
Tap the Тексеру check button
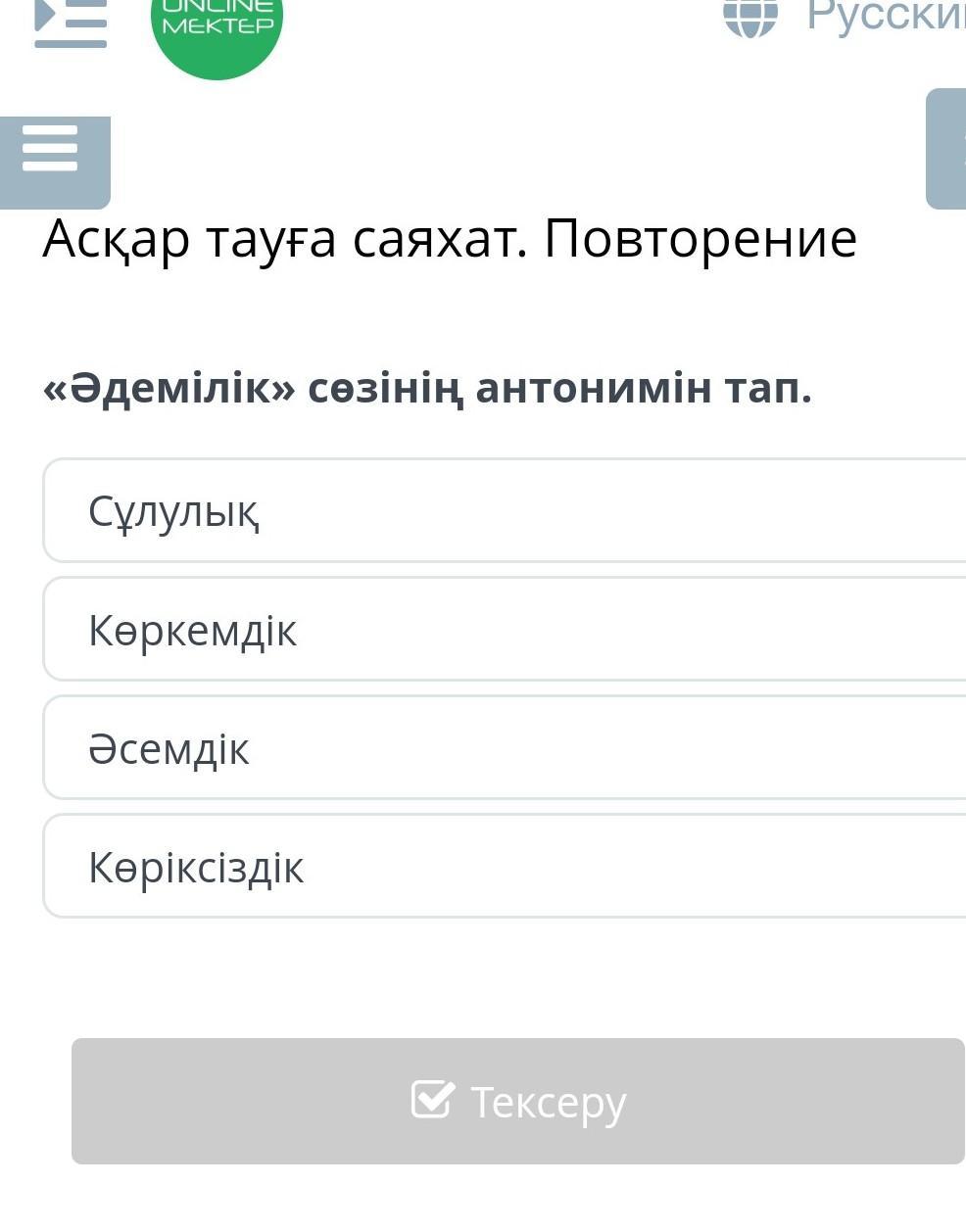click(x=518, y=1101)
